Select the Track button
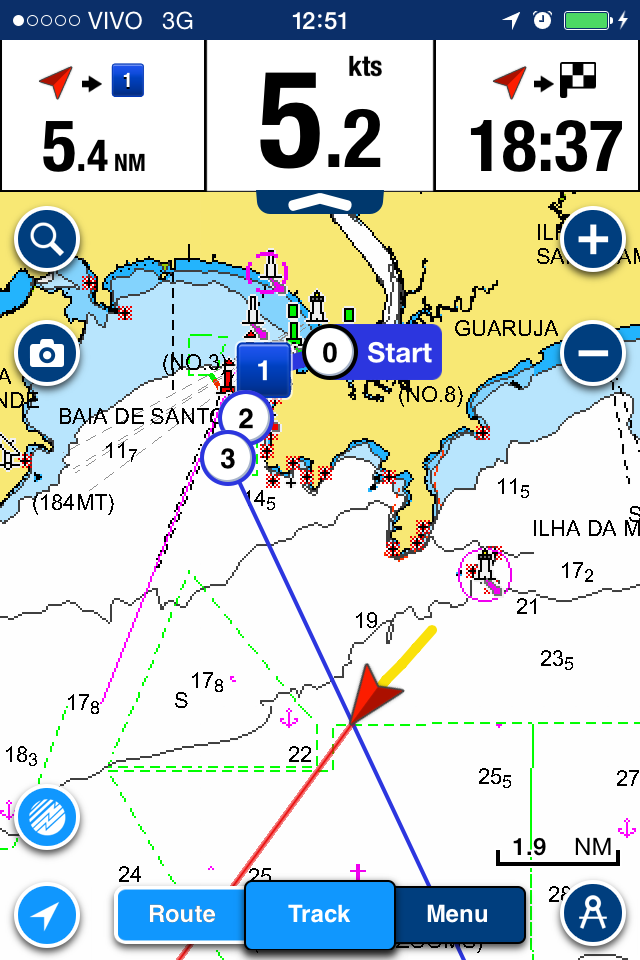 click(x=319, y=913)
